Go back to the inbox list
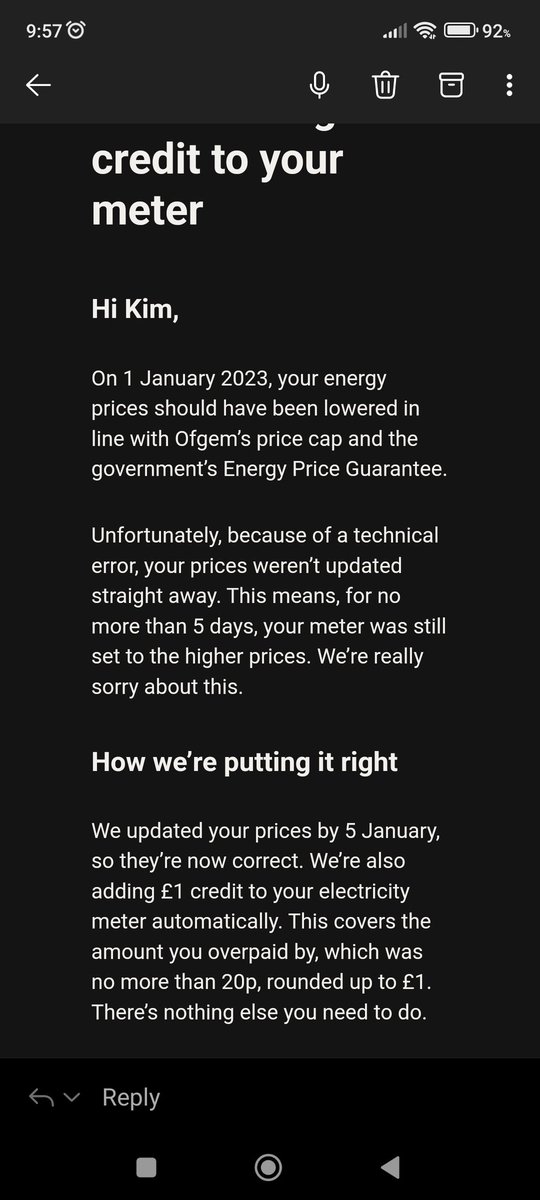Viewport: 540px width, 1200px height. pos(38,86)
